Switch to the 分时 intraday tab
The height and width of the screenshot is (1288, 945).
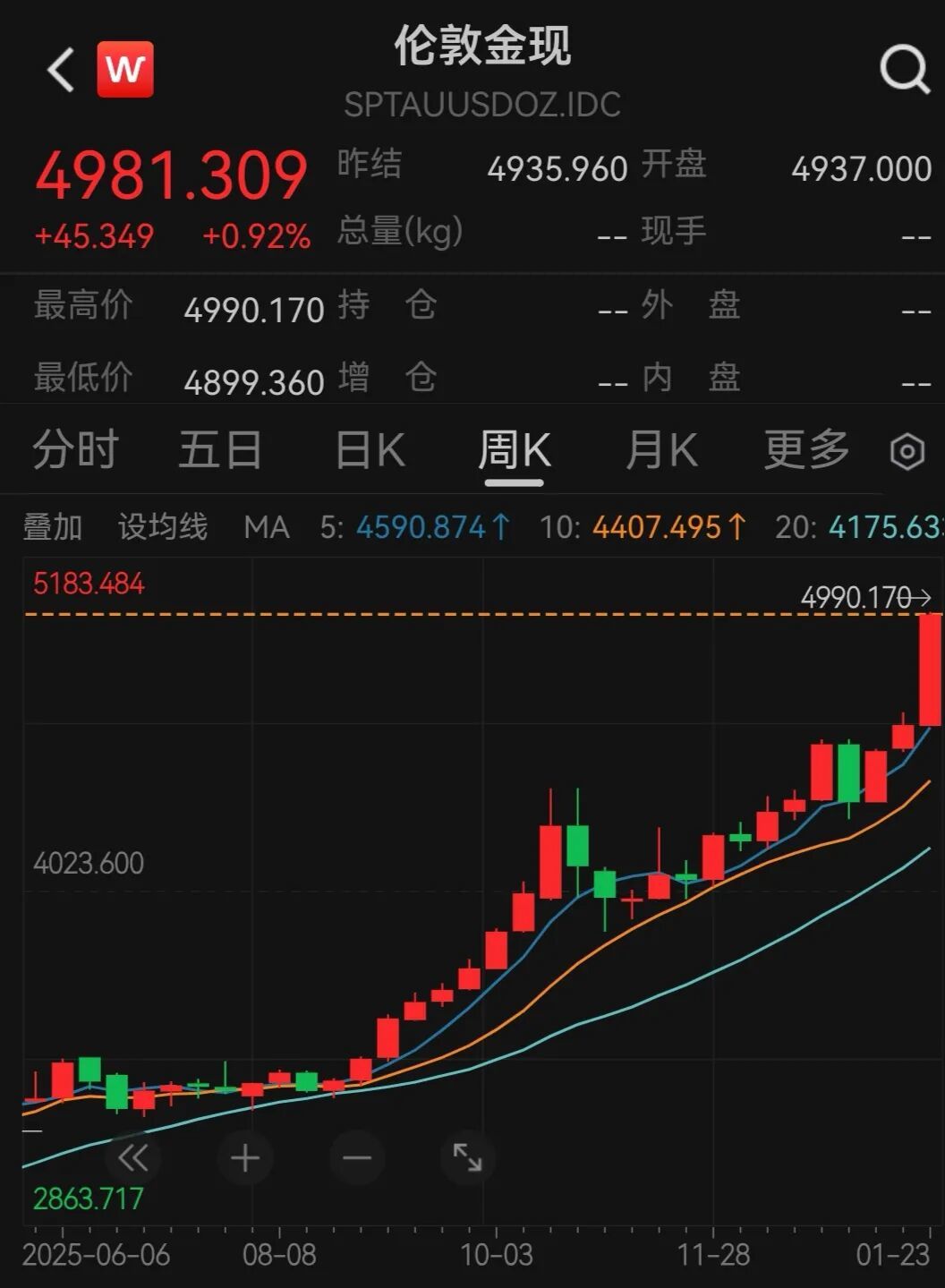point(74,450)
